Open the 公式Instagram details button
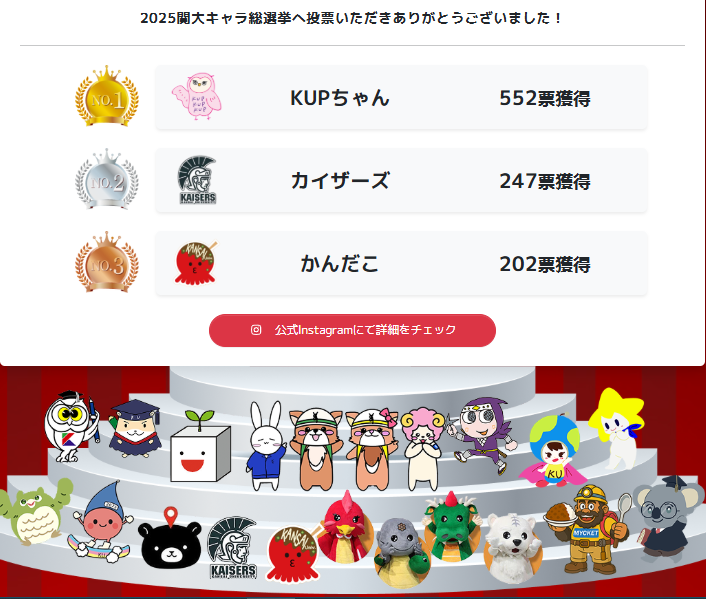The width and height of the screenshot is (706, 599). [x=352, y=330]
